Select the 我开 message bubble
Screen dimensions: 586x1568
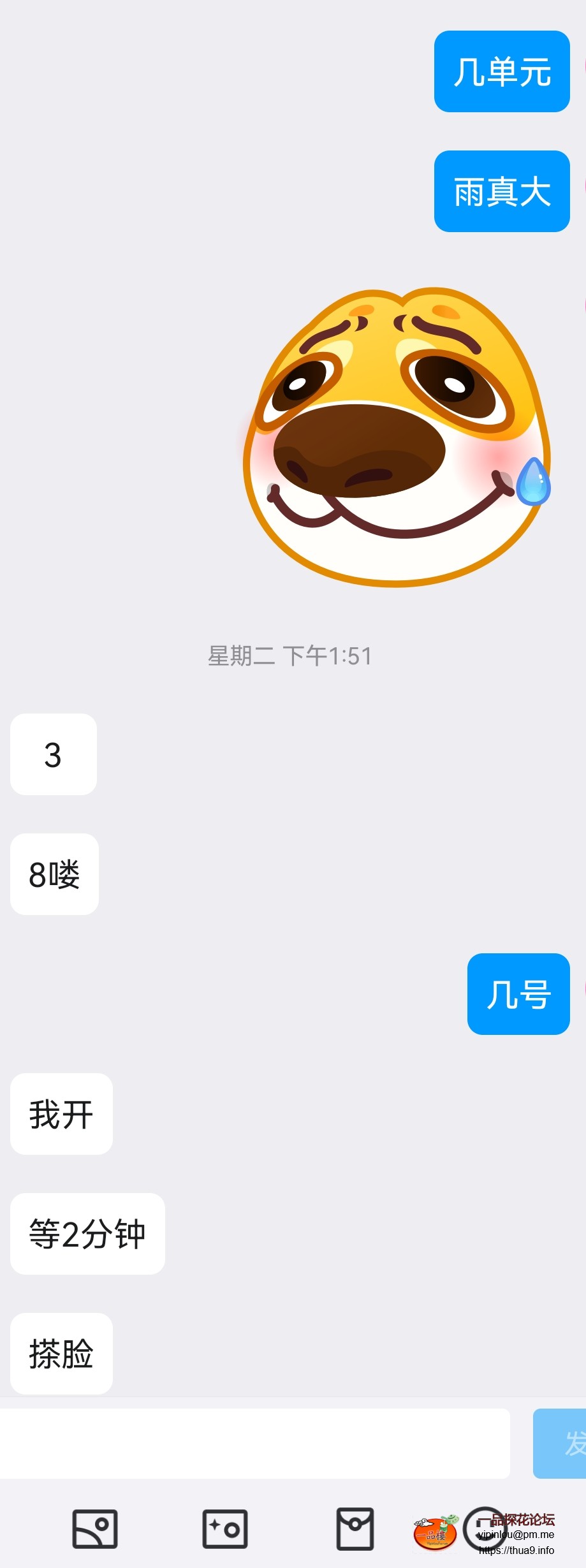(61, 1114)
